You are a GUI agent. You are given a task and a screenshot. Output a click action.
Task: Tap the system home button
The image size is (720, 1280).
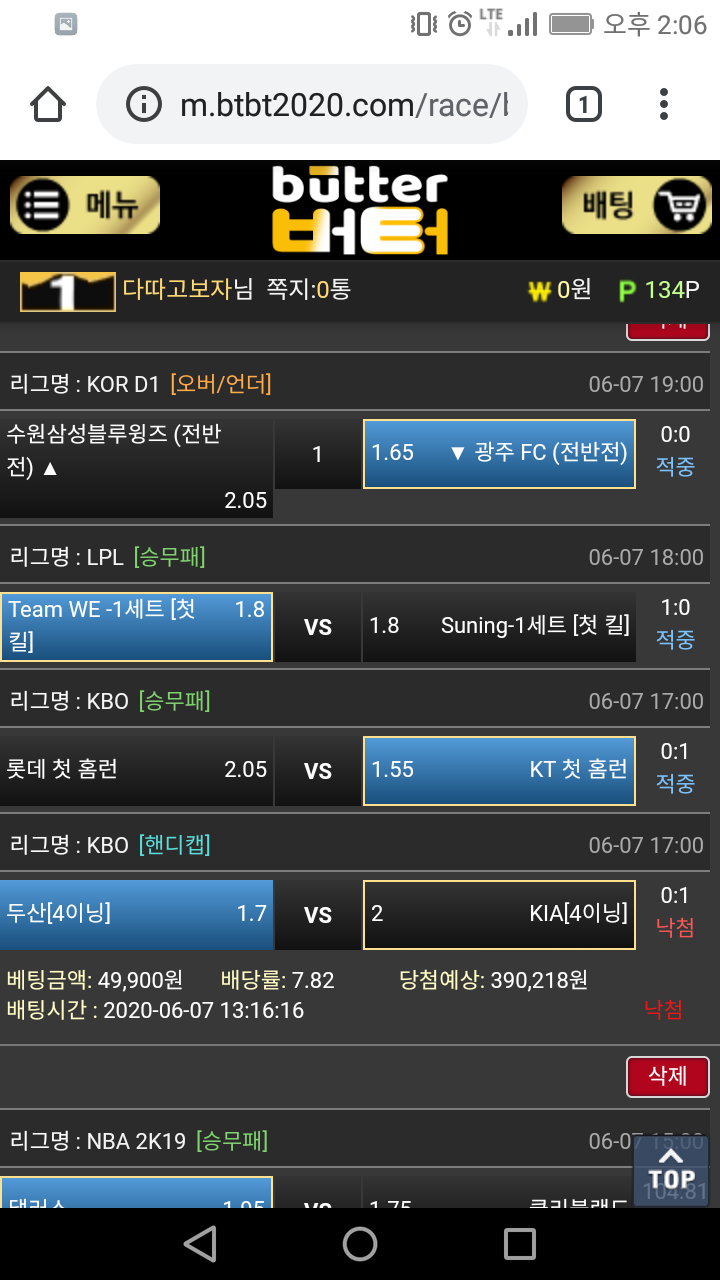pos(360,1244)
